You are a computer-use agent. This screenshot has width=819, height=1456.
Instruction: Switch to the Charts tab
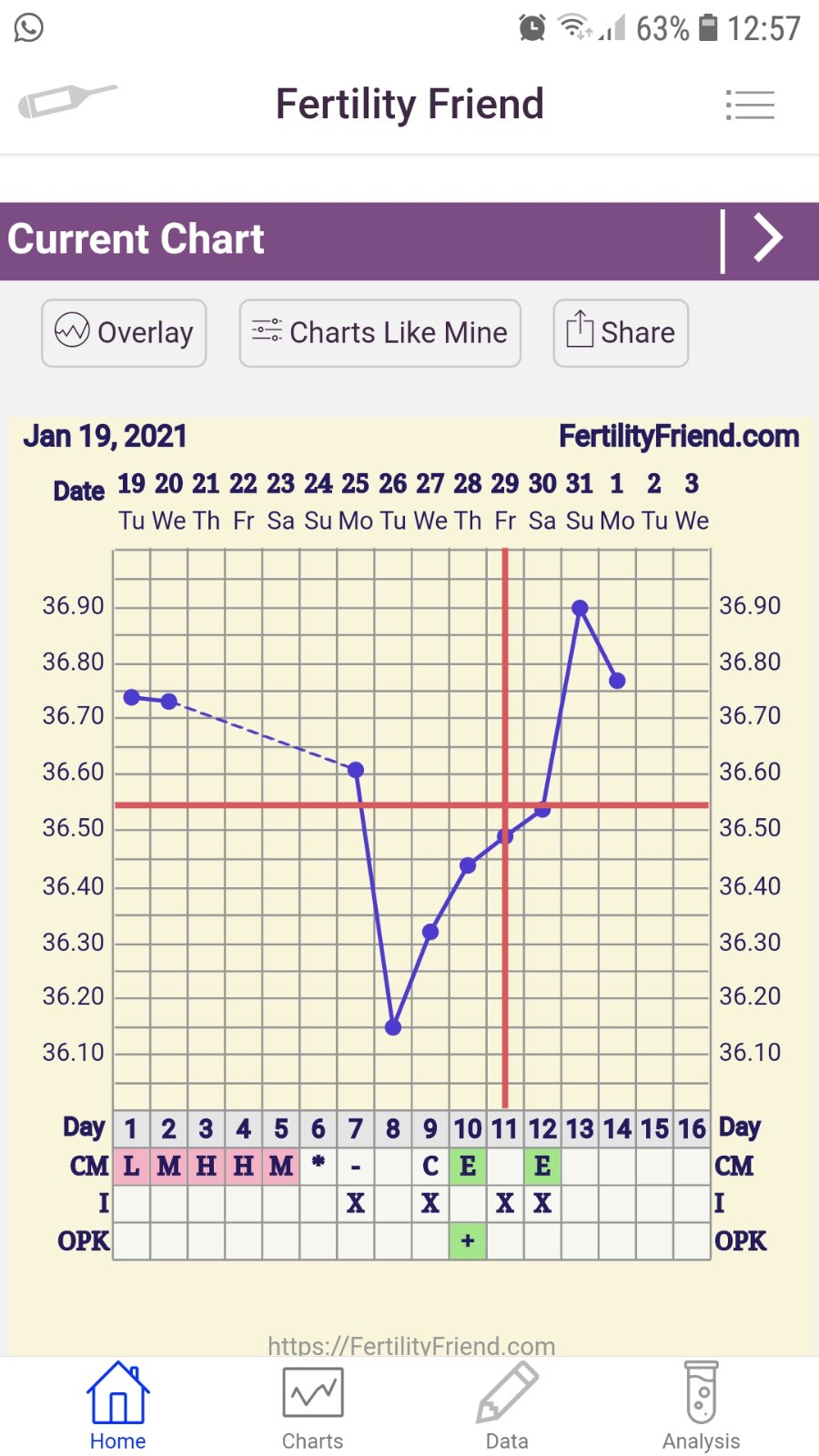pyautogui.click(x=312, y=1406)
